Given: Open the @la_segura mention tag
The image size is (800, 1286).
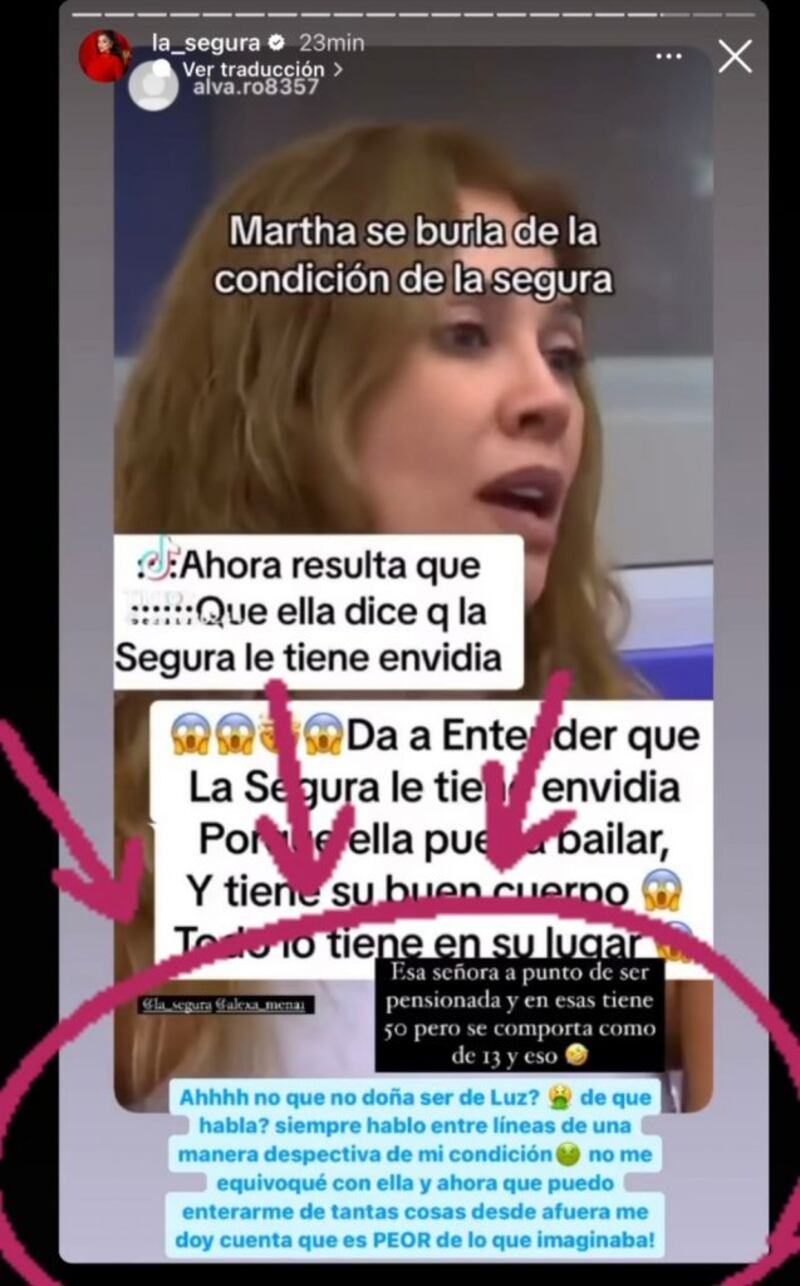Looking at the screenshot, I should [178, 1003].
